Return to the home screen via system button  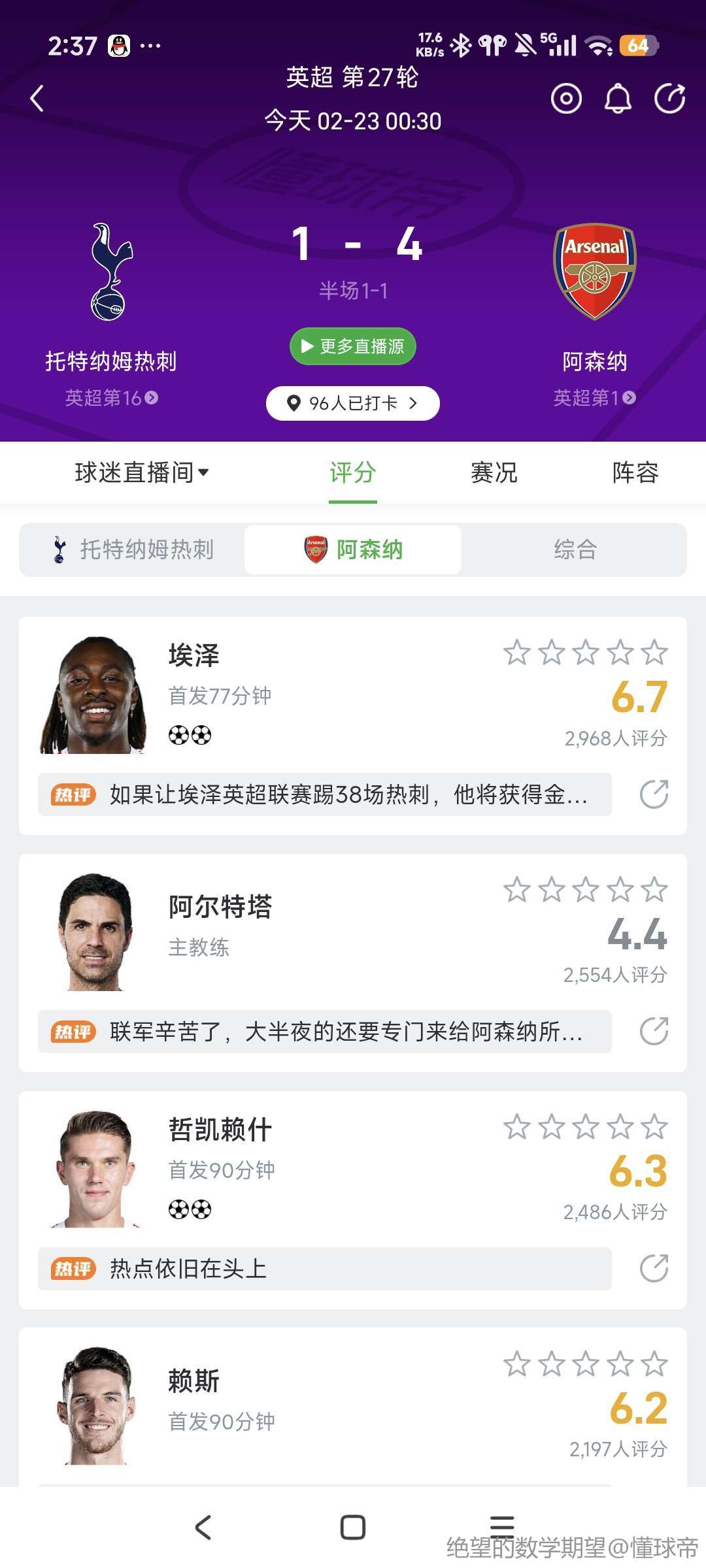(x=353, y=1527)
